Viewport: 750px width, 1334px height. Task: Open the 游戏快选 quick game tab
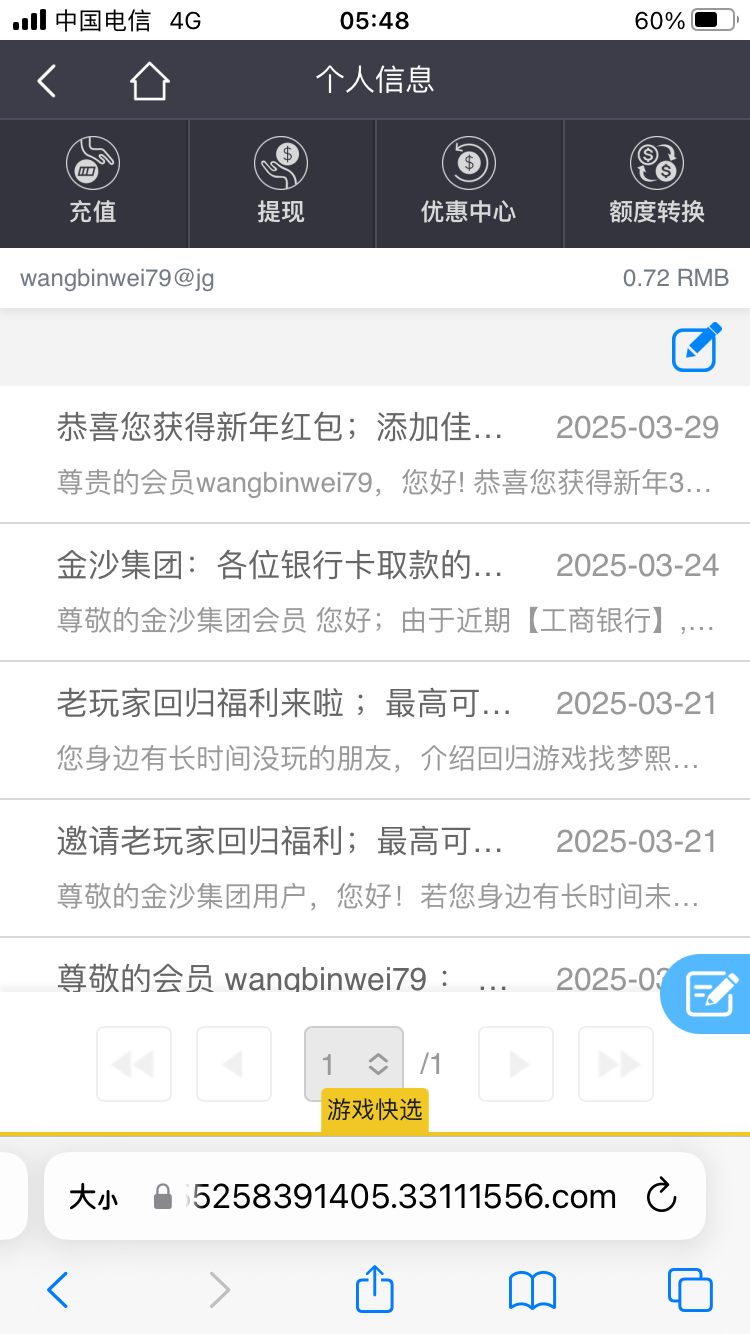coord(375,1110)
